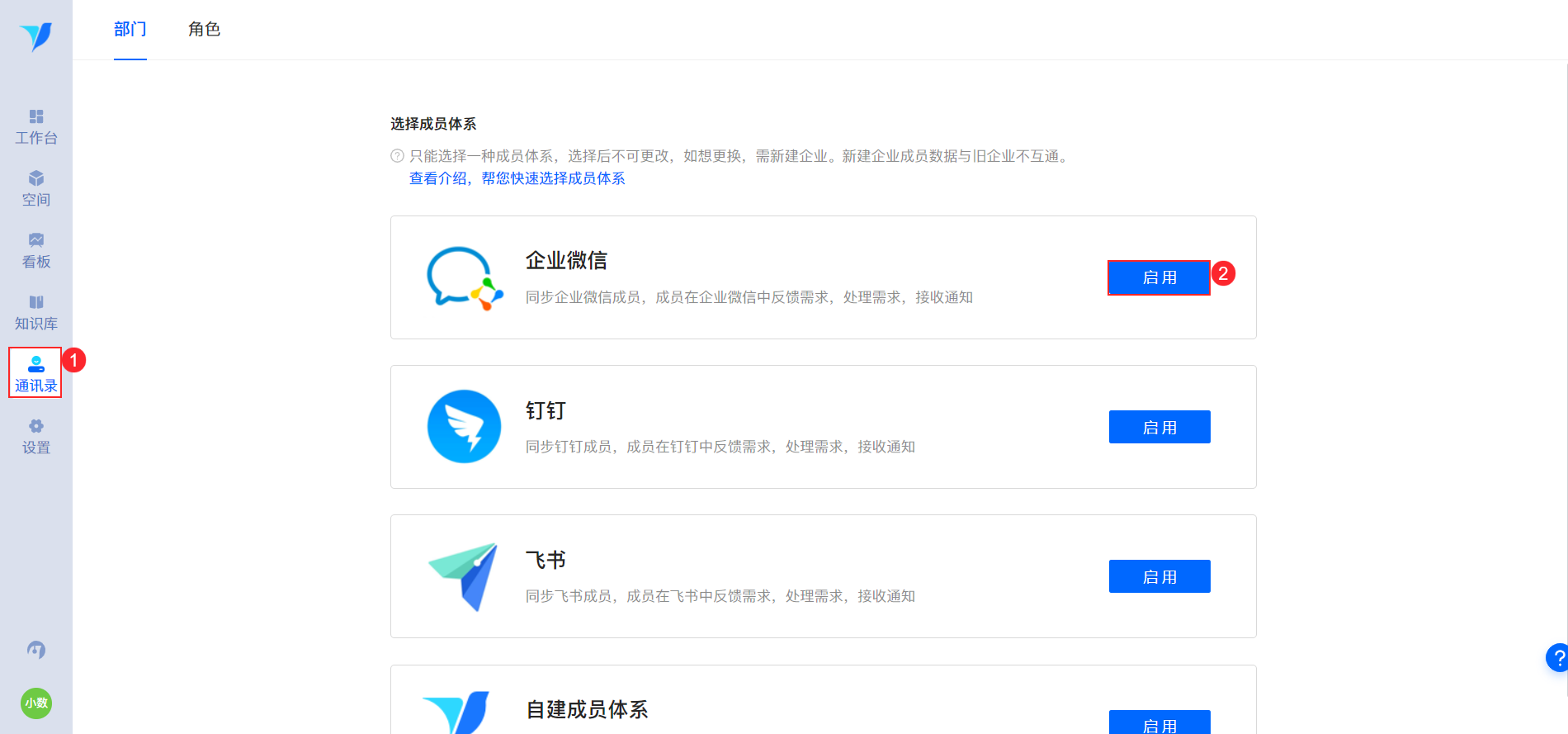Open the blue help question bubble

1557,657
